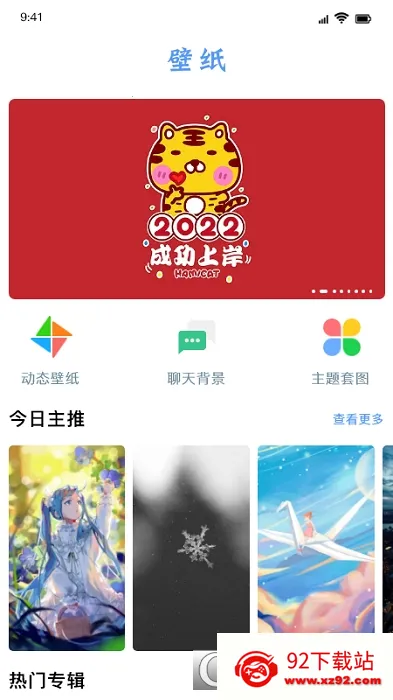Open the 2022 tiger banner wallpaper
The image size is (393, 700).
coord(196,199)
